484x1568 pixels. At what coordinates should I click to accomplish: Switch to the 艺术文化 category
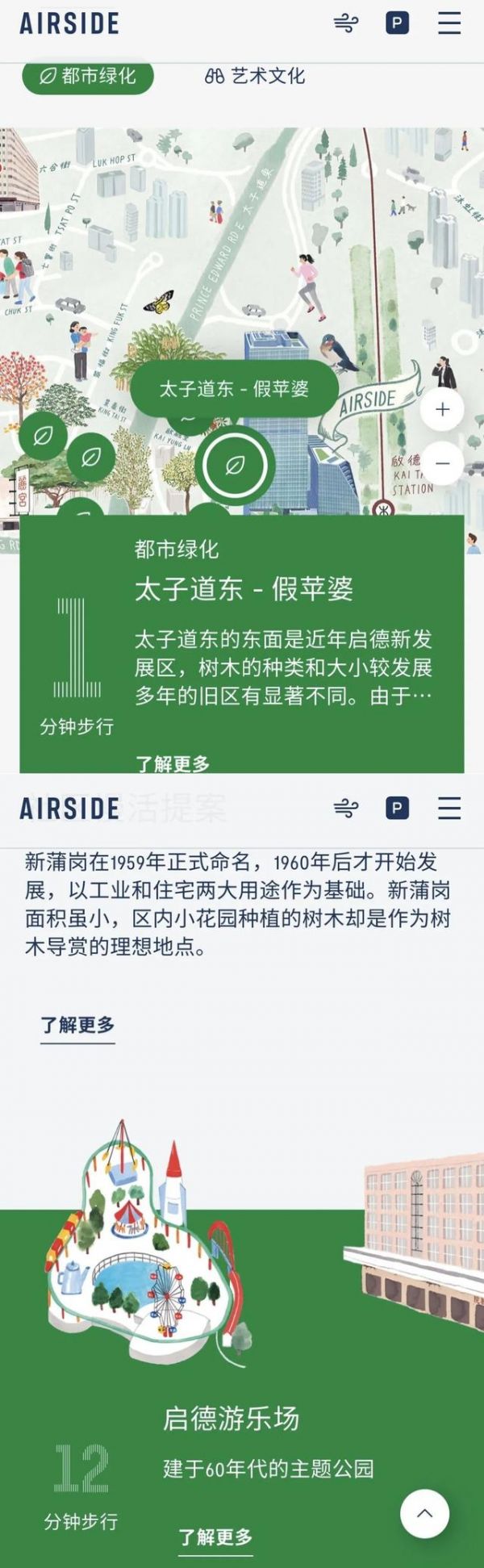click(x=255, y=77)
